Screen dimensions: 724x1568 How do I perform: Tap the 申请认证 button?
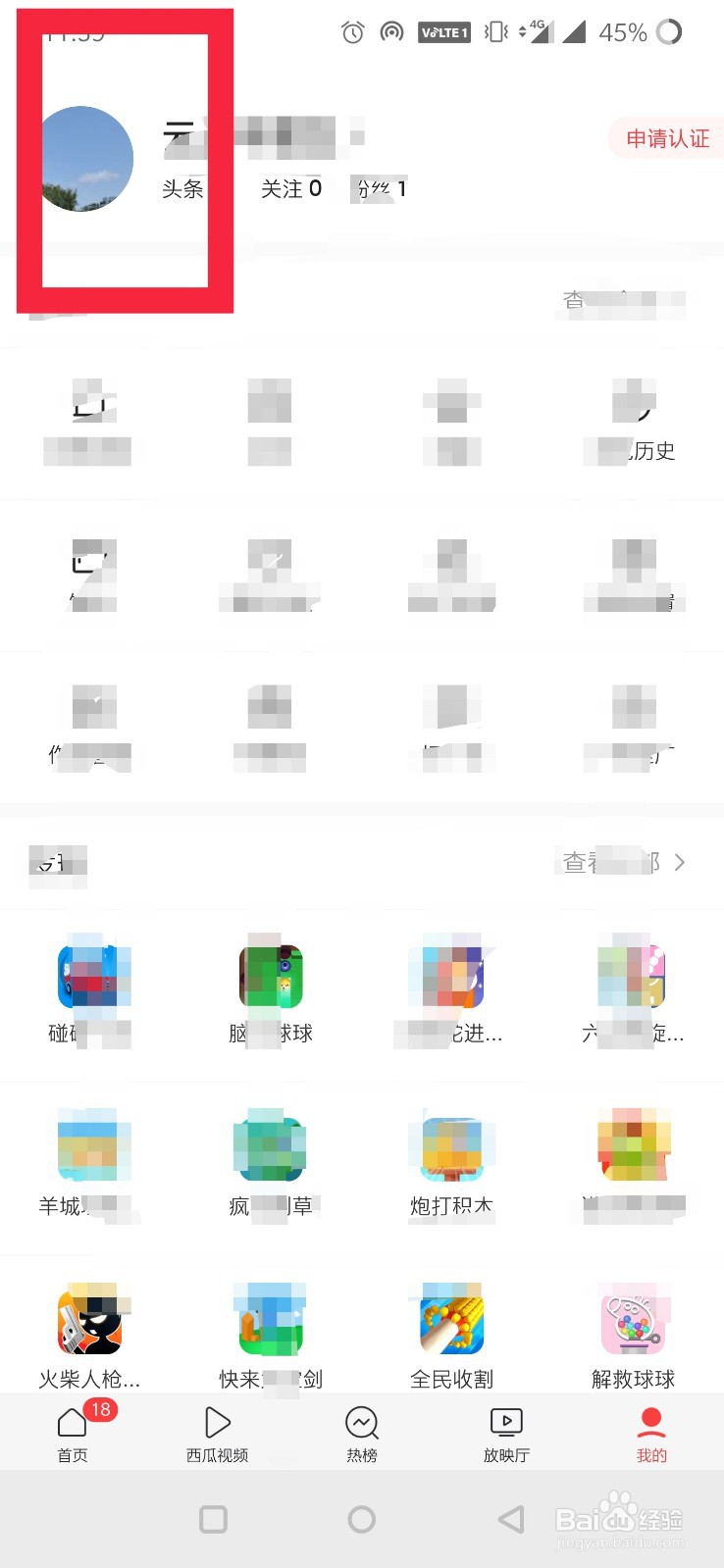665,138
